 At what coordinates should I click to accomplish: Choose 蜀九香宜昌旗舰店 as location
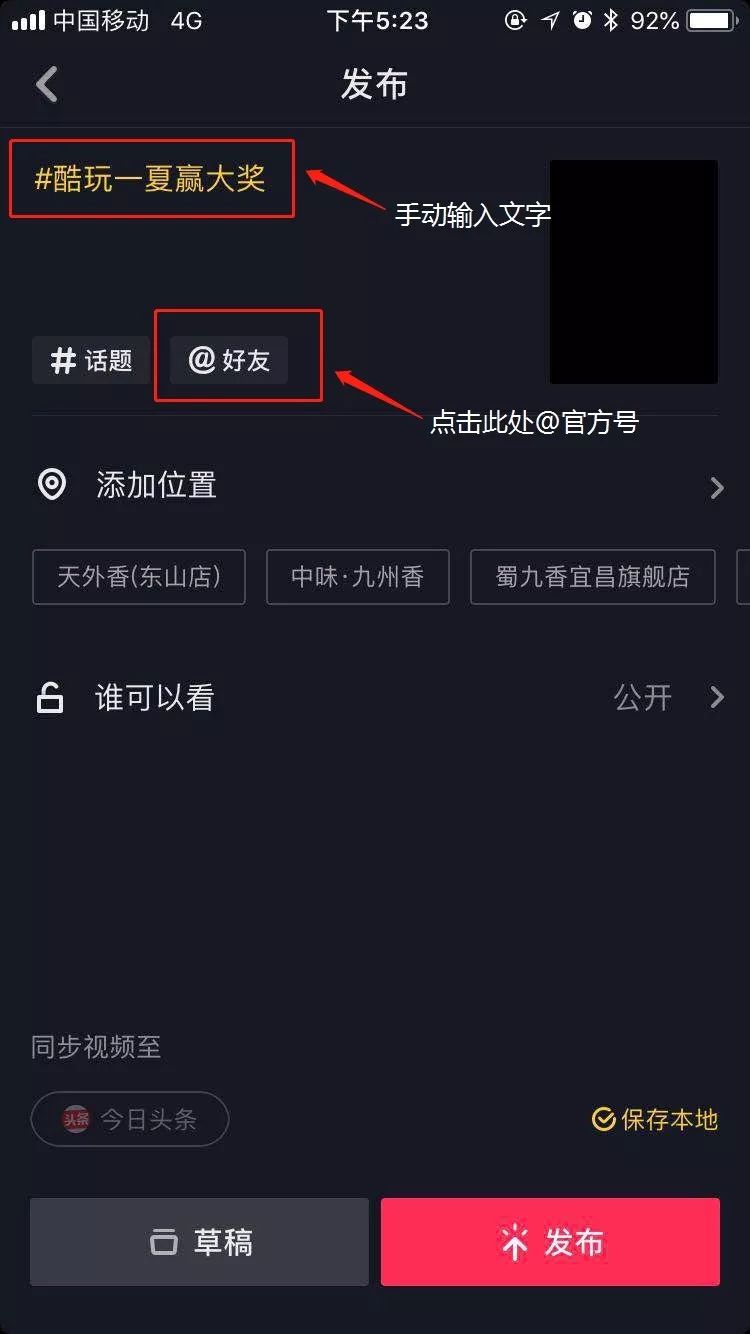point(592,577)
